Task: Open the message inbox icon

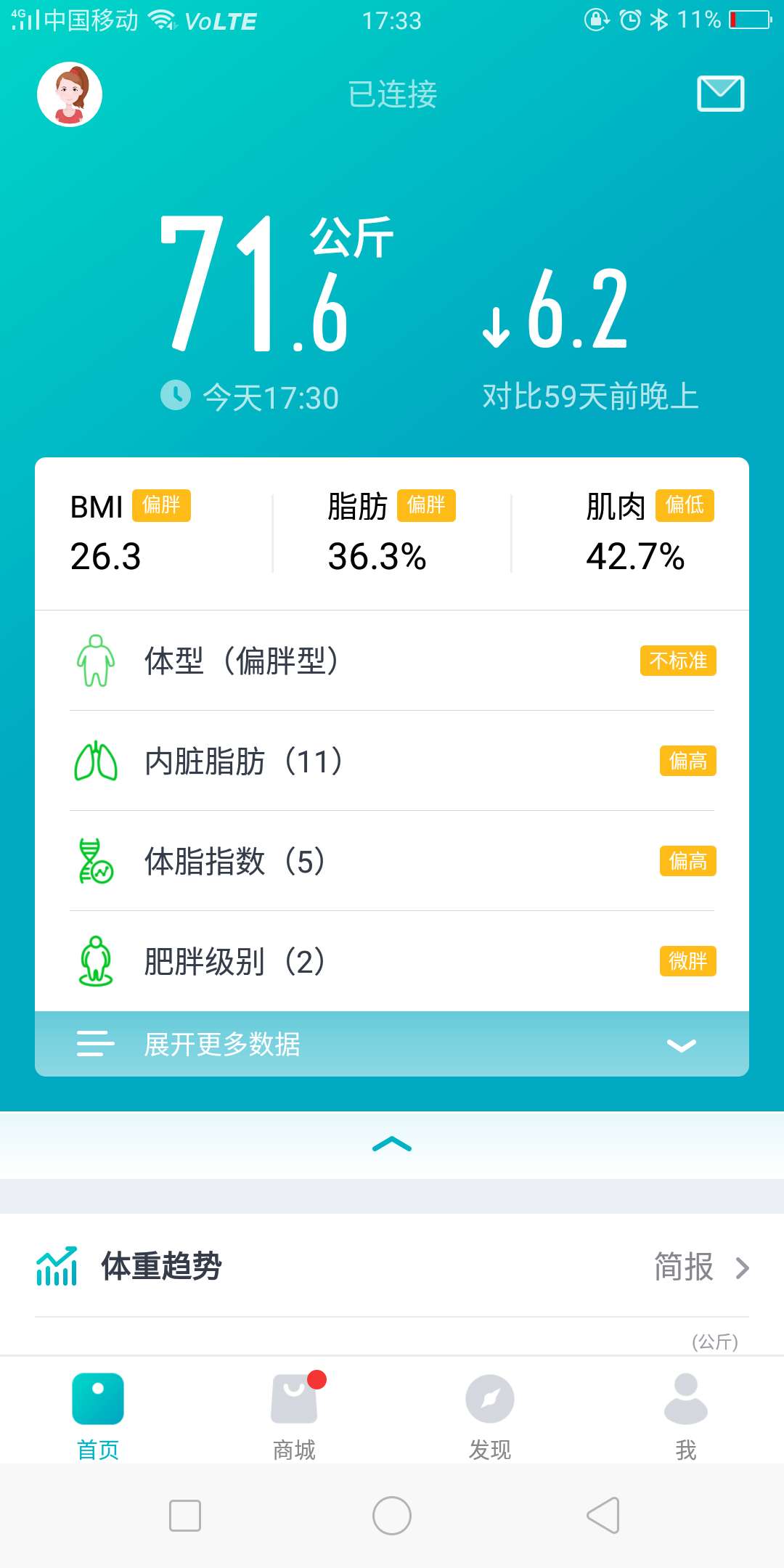Action: coord(721,93)
